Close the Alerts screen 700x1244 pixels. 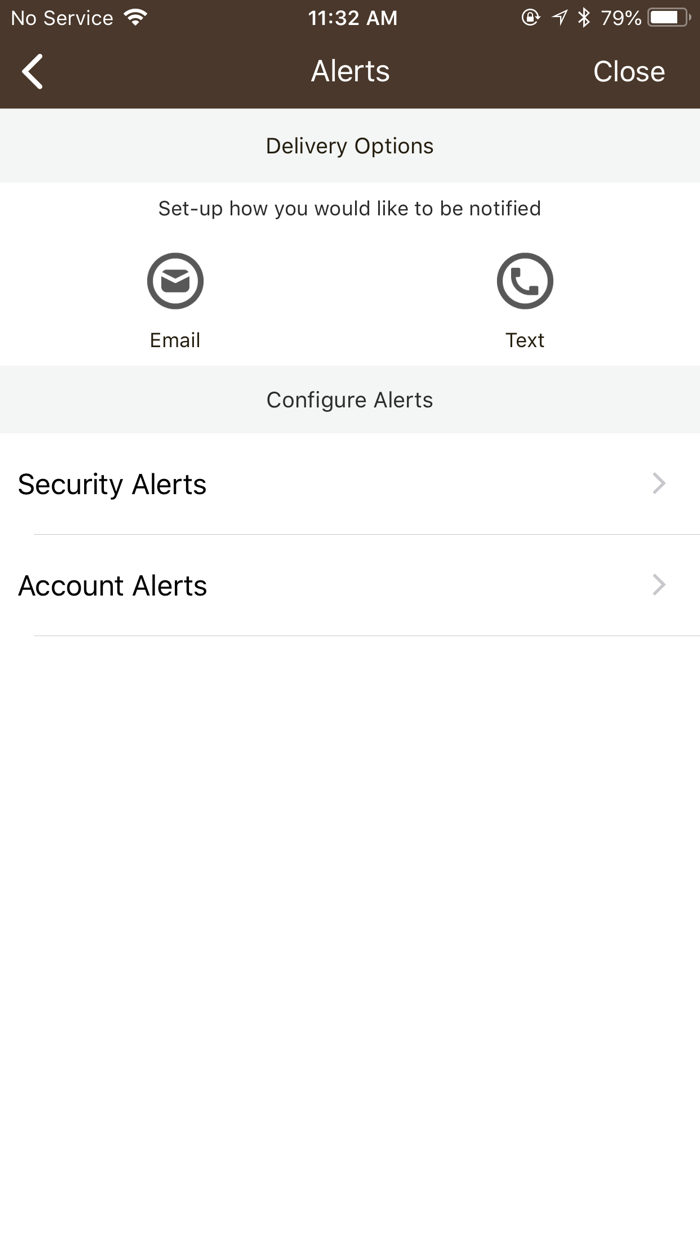628,72
